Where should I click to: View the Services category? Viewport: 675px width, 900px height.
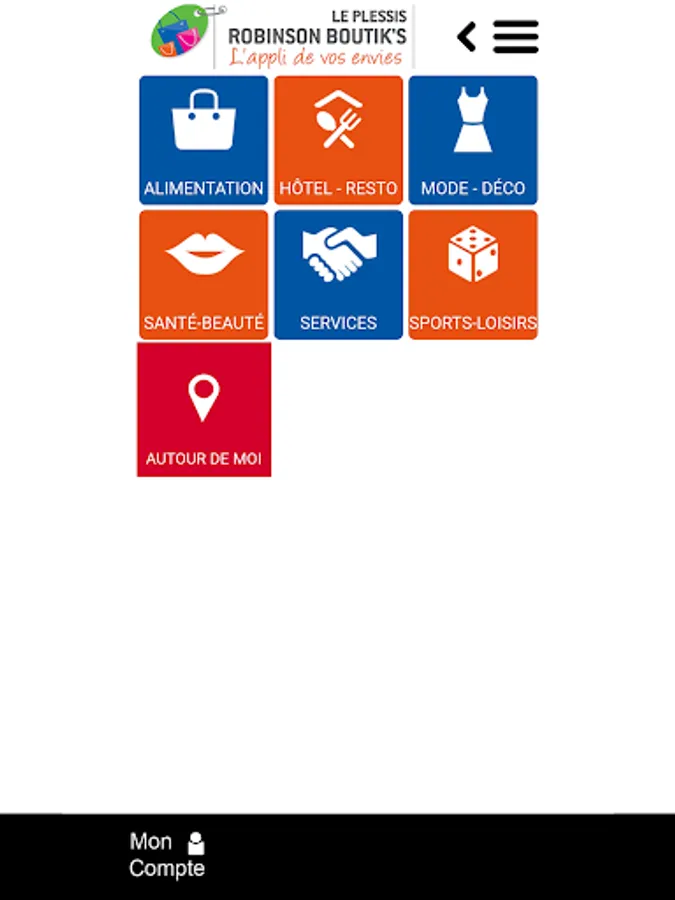339,275
